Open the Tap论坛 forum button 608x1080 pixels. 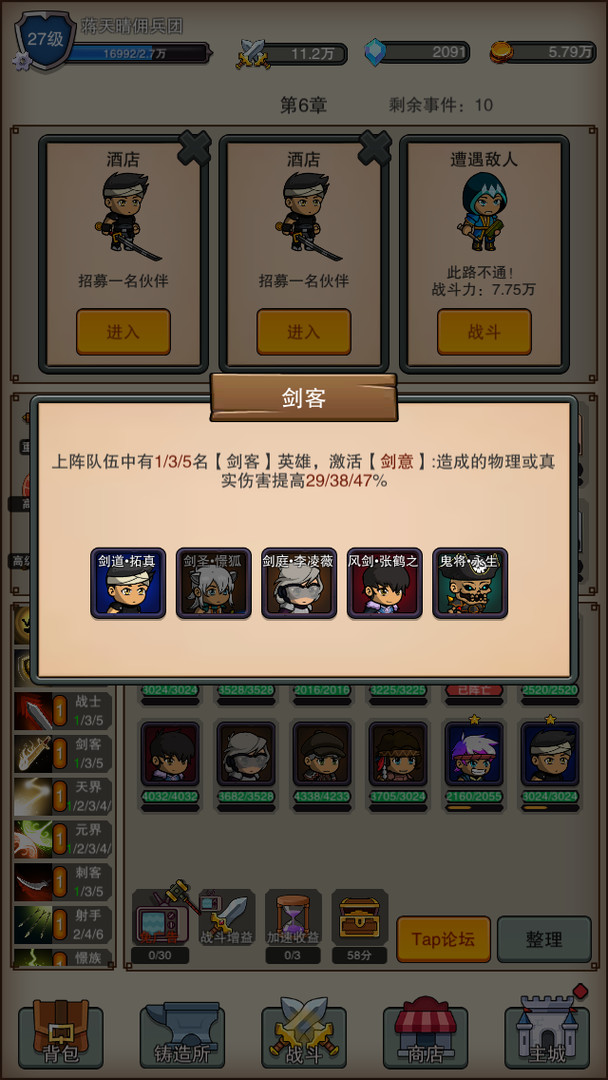pyautogui.click(x=443, y=939)
